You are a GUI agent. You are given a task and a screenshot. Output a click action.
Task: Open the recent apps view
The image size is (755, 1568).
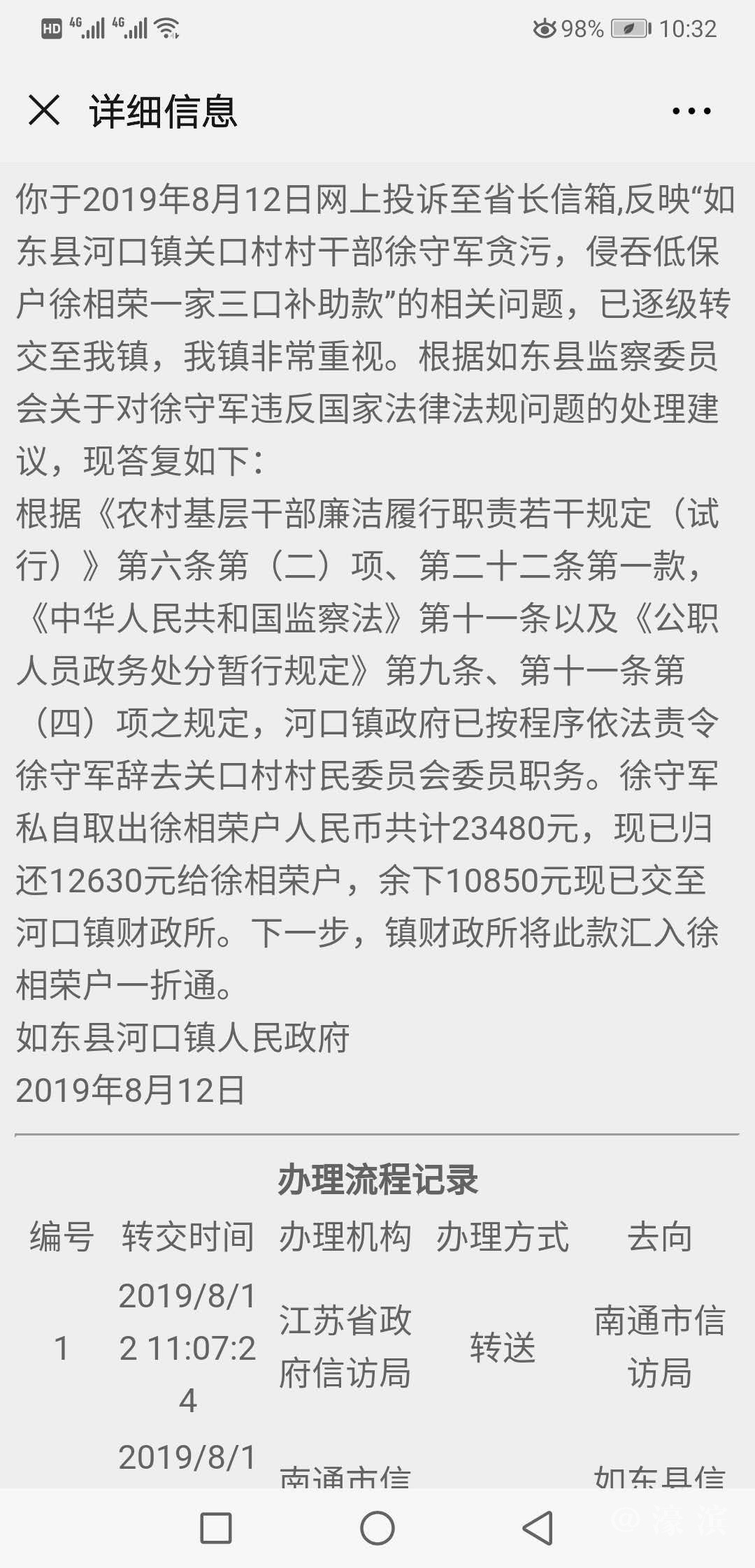[216, 1528]
